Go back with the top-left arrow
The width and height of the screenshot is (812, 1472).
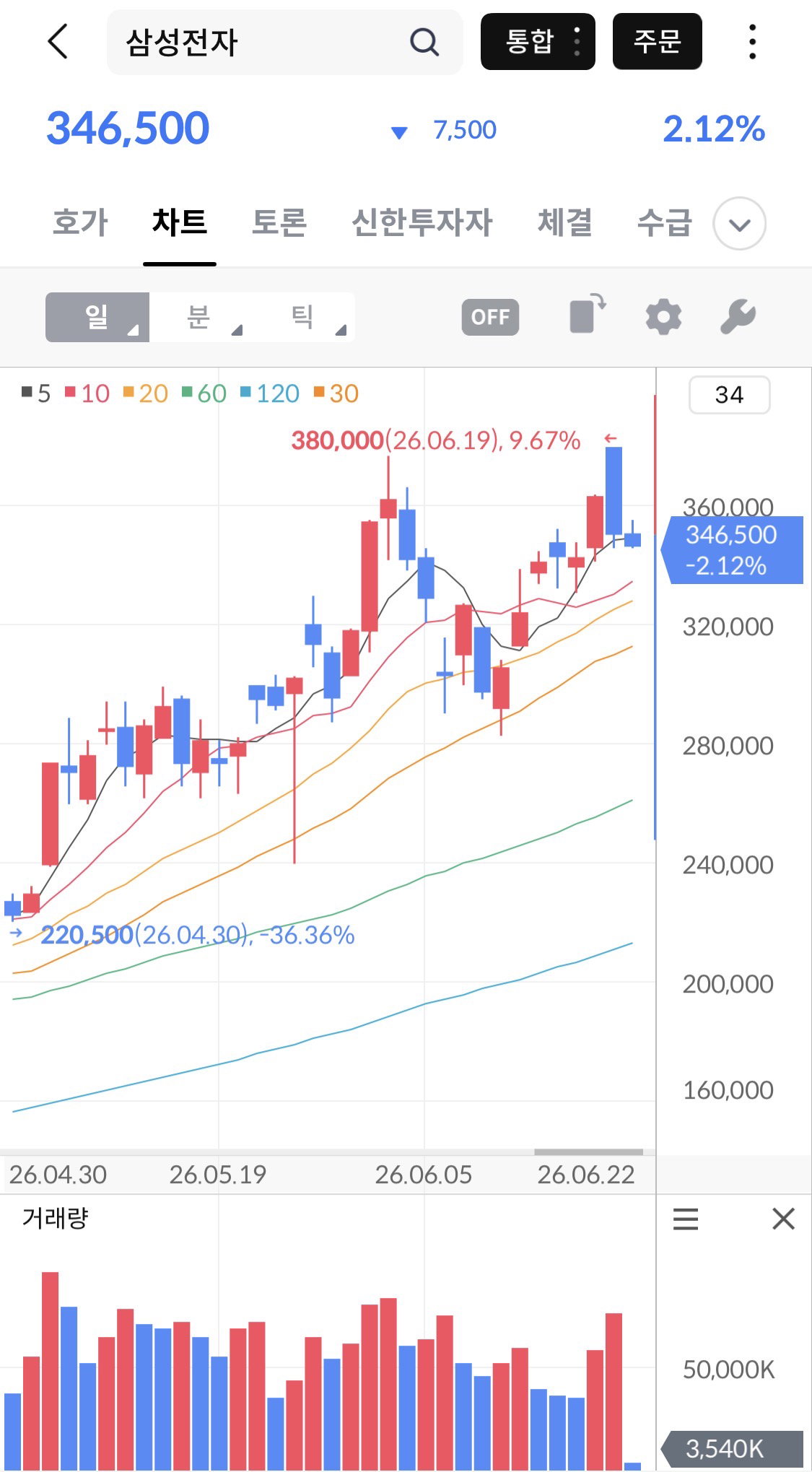click(x=58, y=41)
